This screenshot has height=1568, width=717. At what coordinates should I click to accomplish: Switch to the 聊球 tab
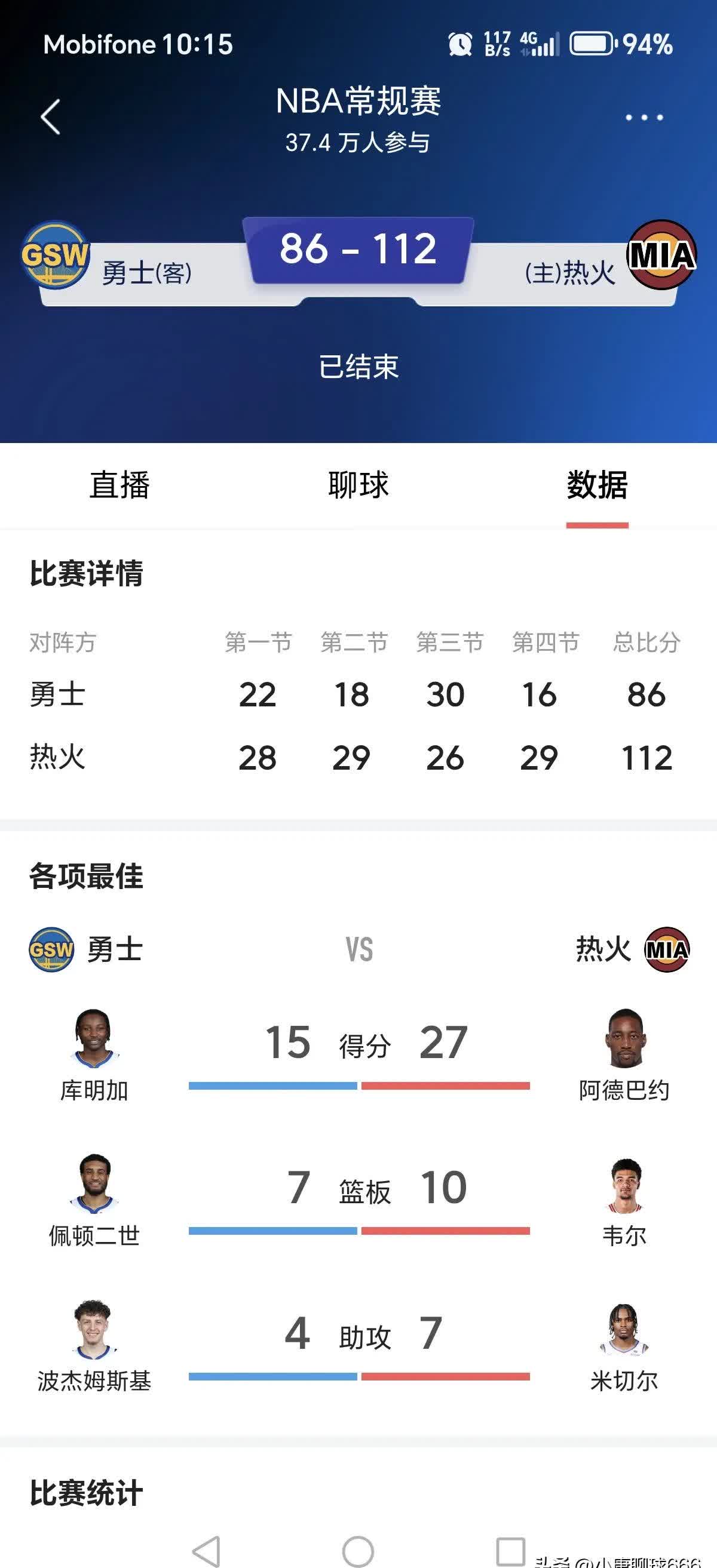(358, 485)
